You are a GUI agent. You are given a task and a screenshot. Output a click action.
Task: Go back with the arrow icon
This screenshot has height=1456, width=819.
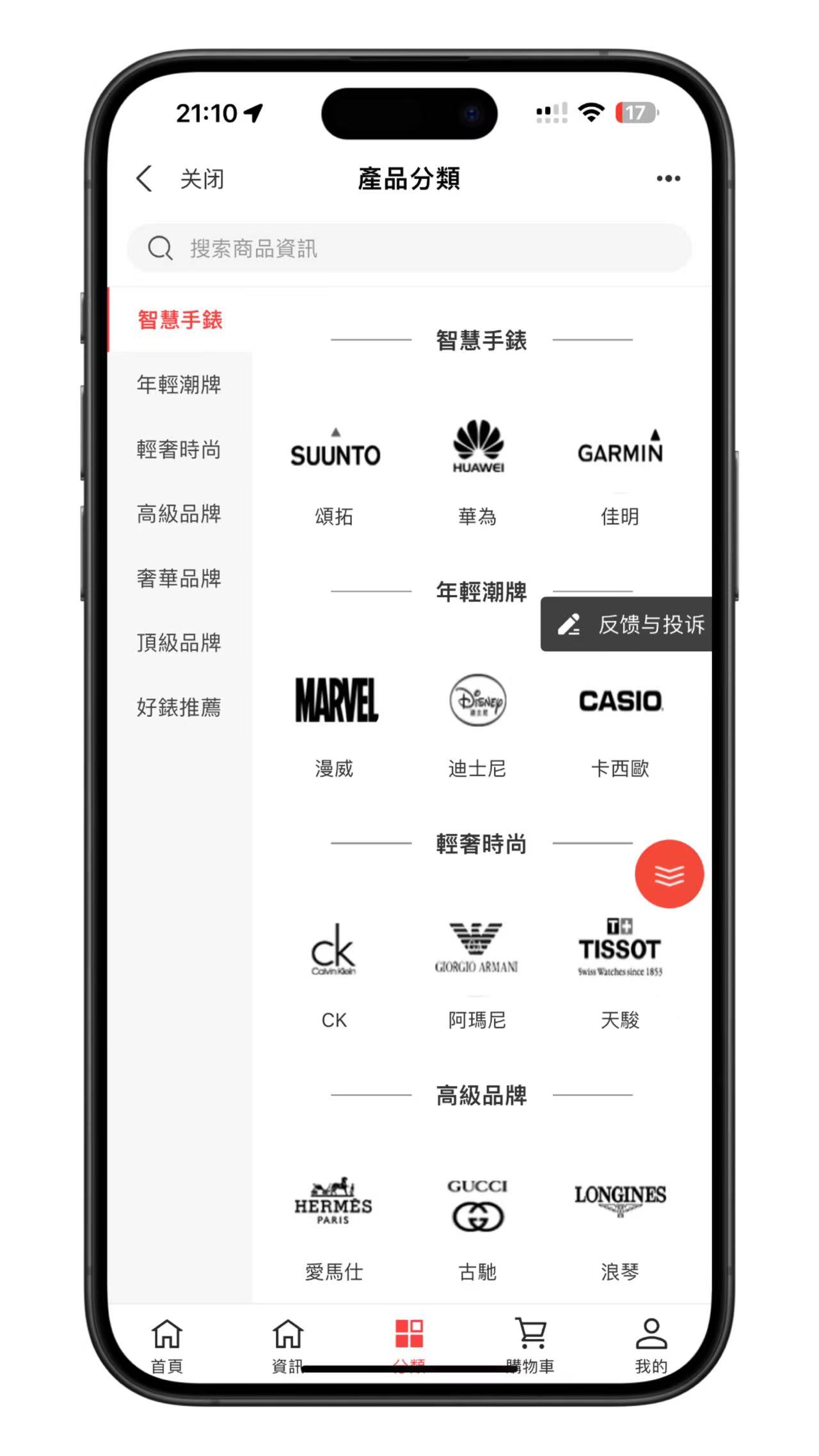[145, 179]
